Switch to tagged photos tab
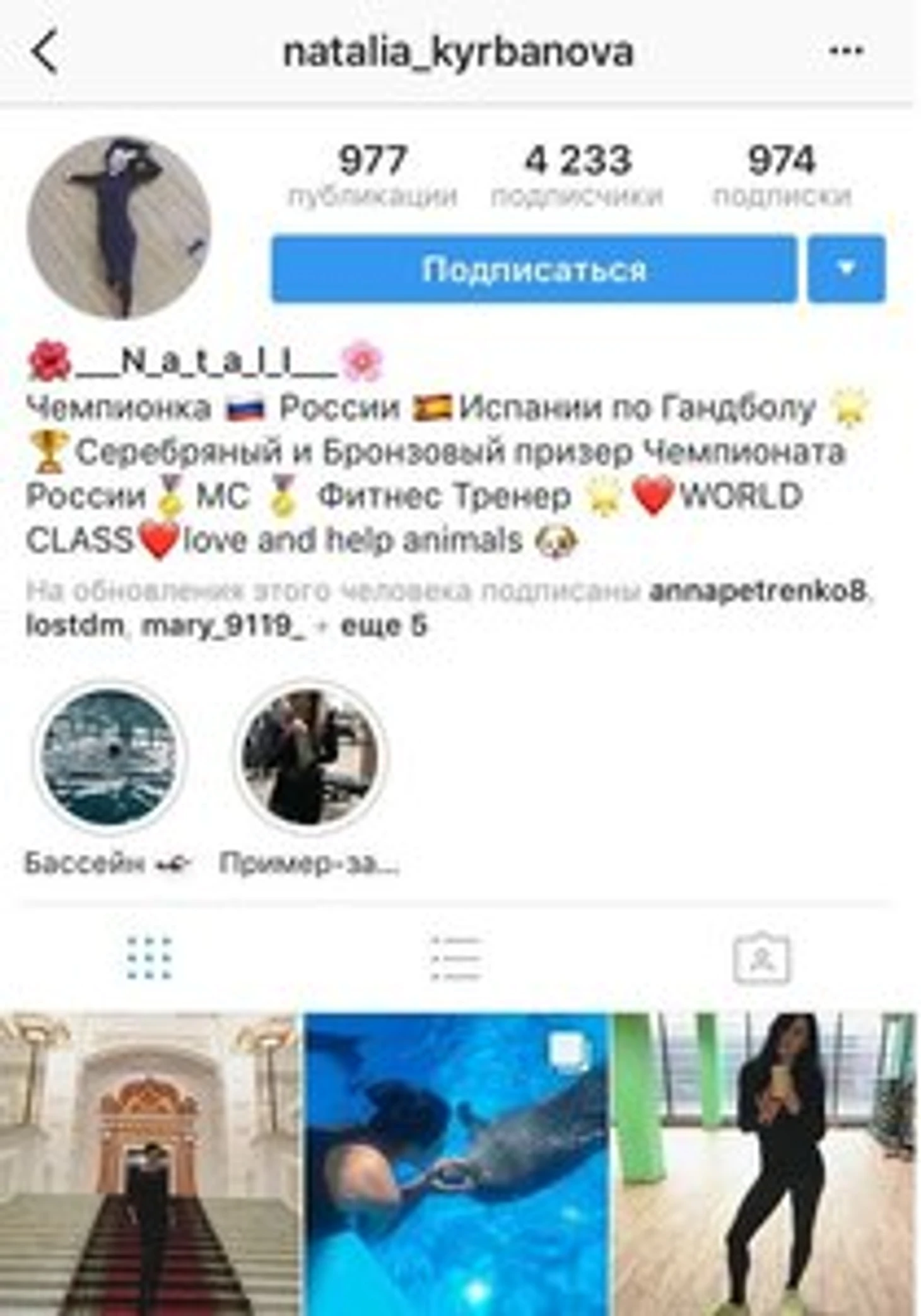 pyautogui.click(x=761, y=958)
